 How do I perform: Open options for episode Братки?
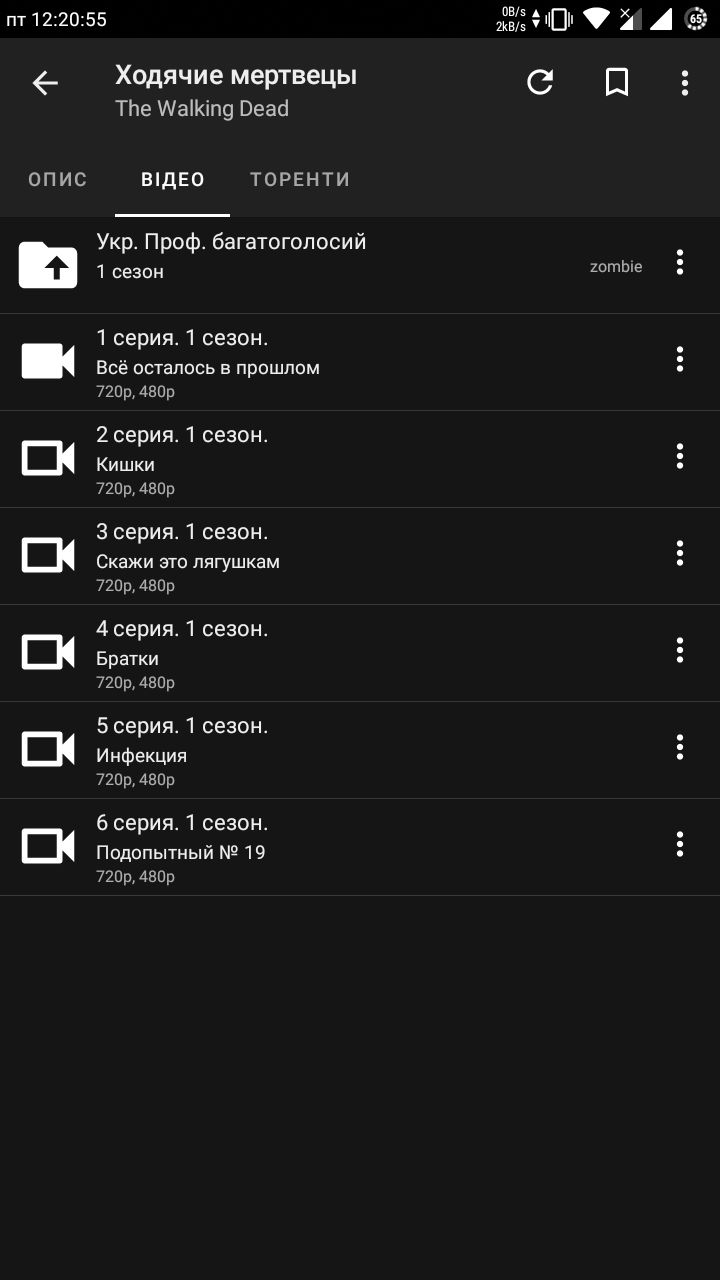(x=680, y=650)
